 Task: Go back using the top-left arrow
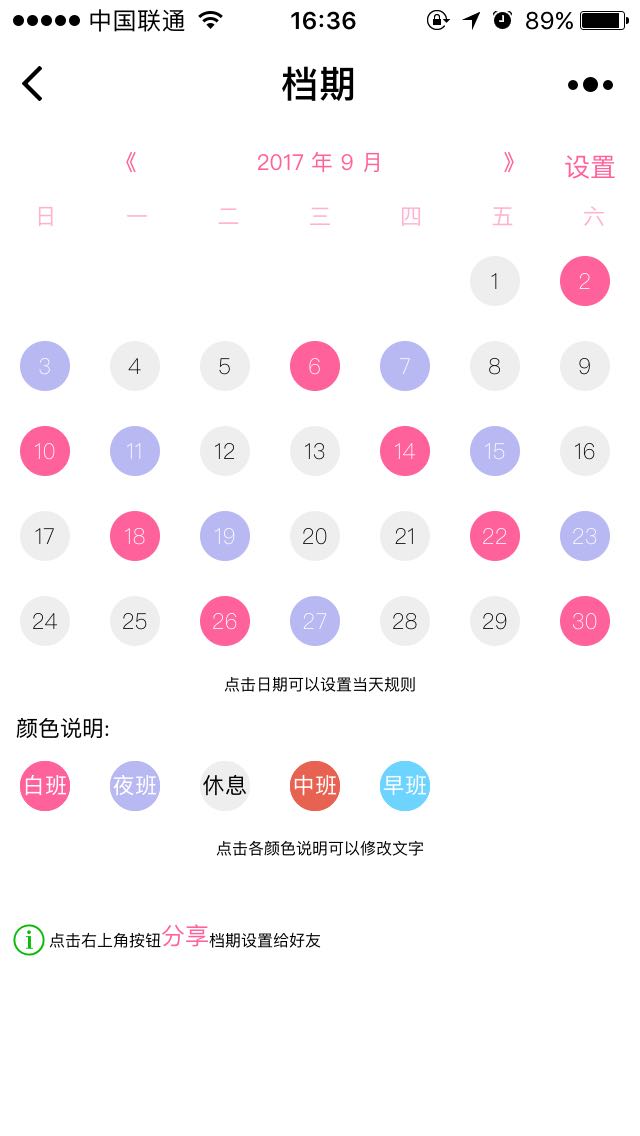[33, 84]
